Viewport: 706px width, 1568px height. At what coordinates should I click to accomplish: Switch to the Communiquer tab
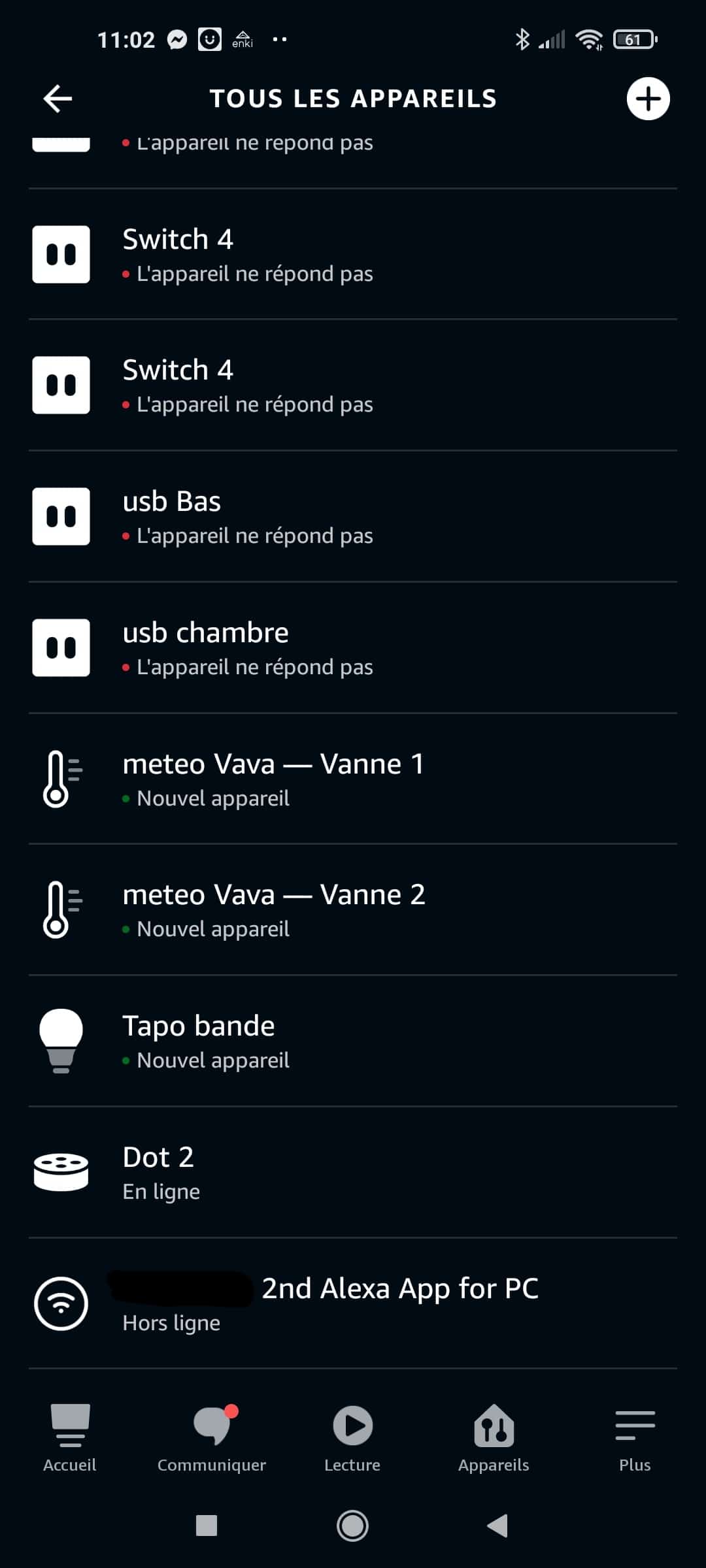212,1438
